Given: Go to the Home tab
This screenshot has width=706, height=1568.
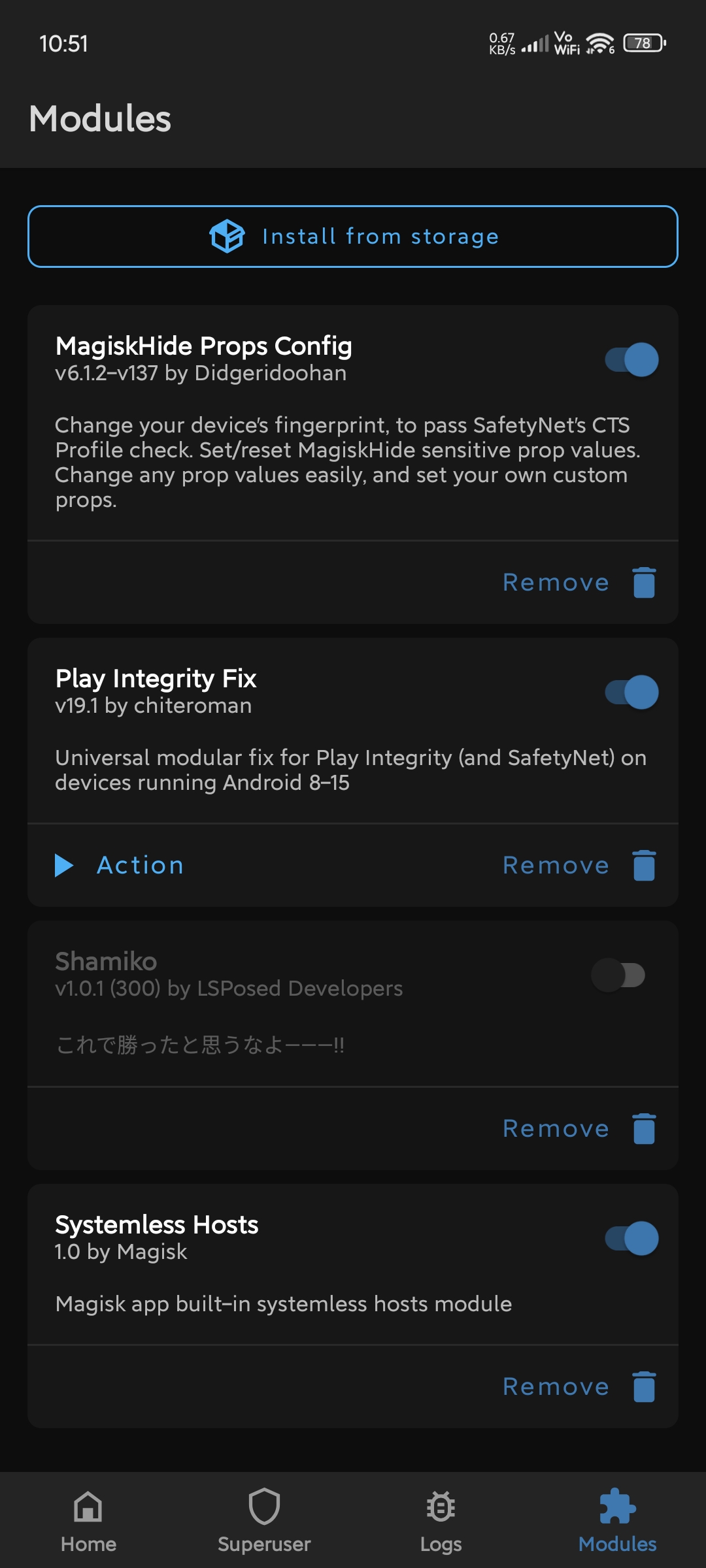Looking at the screenshot, I should point(88,1521).
